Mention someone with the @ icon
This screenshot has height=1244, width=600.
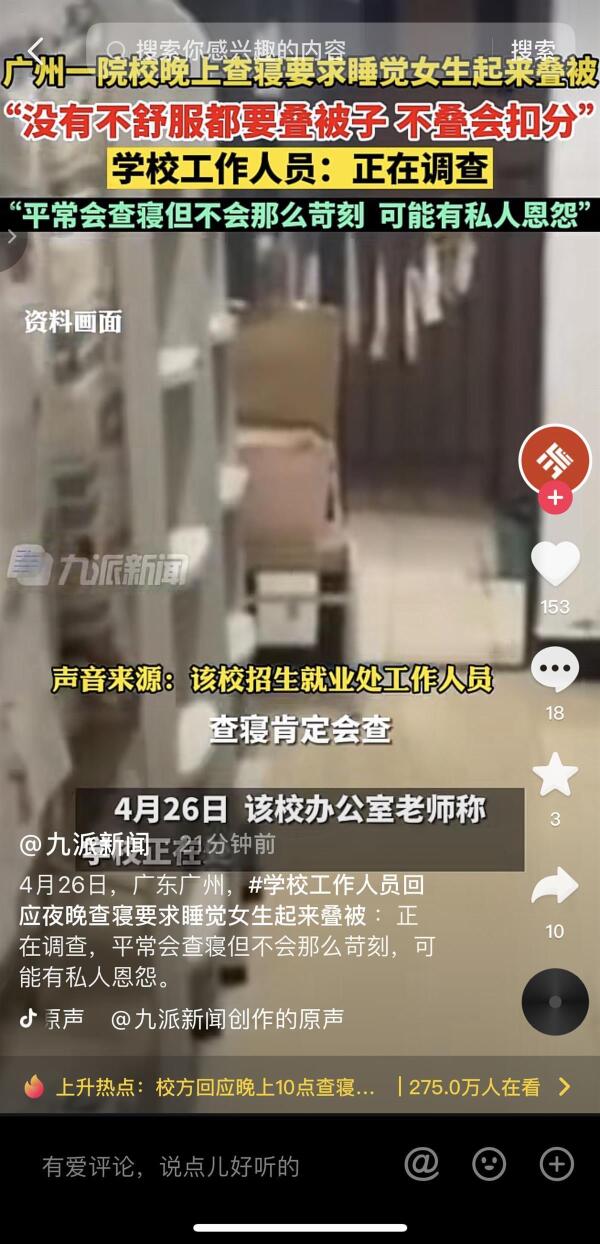(422, 1164)
